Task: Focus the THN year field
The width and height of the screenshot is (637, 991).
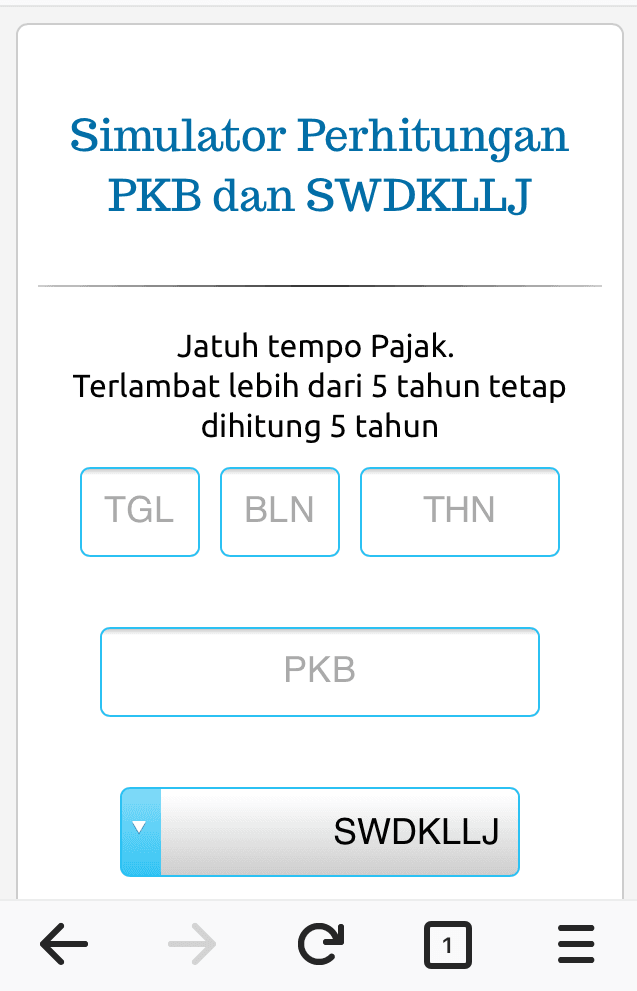Action: tap(459, 511)
